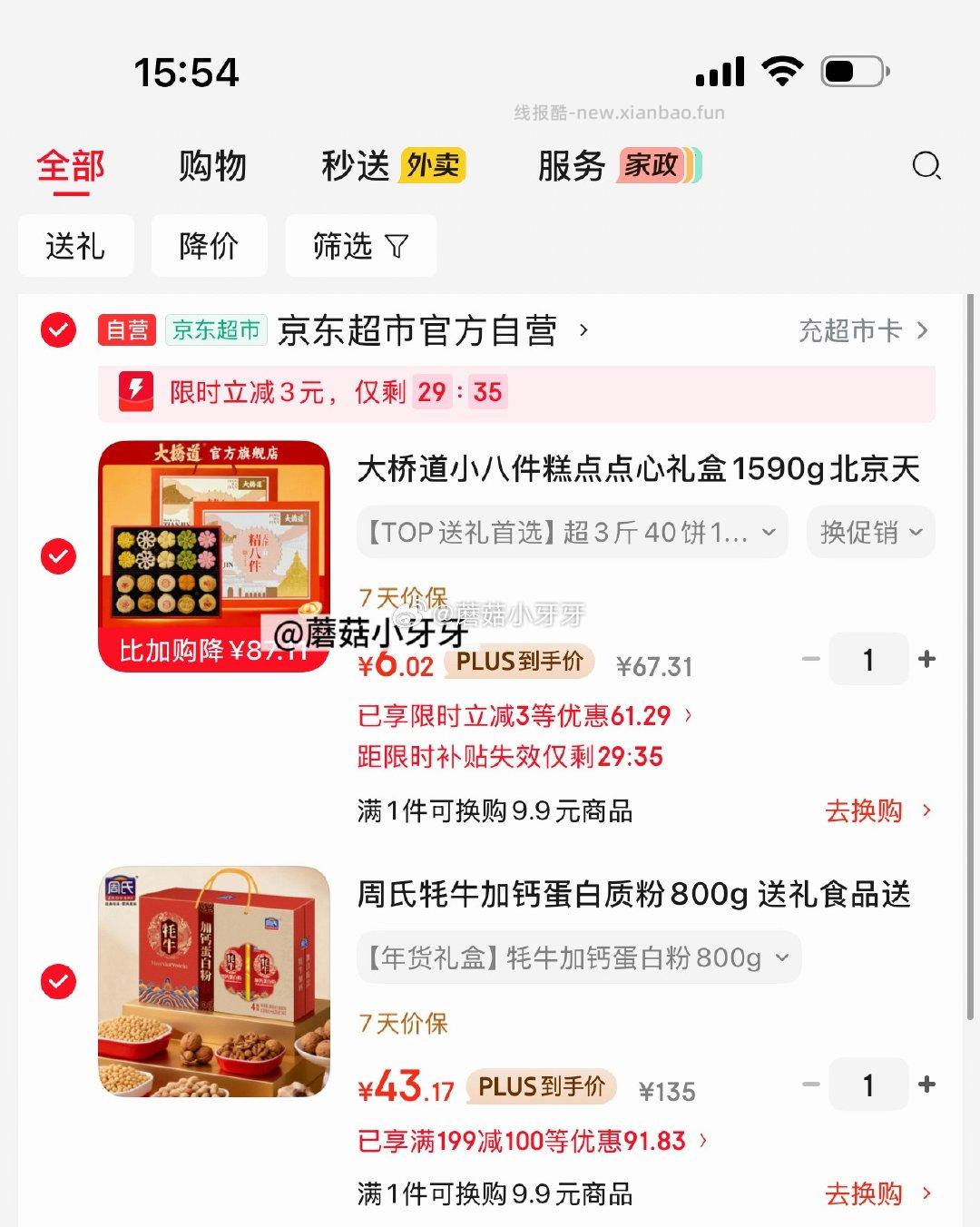Click the 京东超市 green store label icon

coord(215,330)
